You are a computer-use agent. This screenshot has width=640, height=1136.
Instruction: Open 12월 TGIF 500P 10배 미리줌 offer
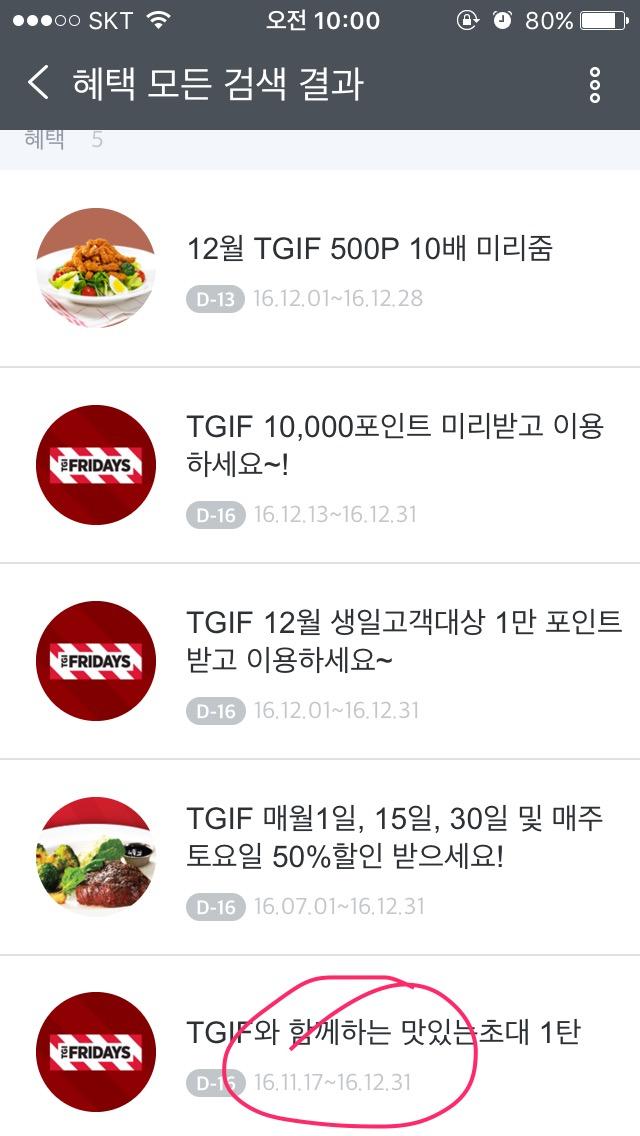[x=369, y=249]
